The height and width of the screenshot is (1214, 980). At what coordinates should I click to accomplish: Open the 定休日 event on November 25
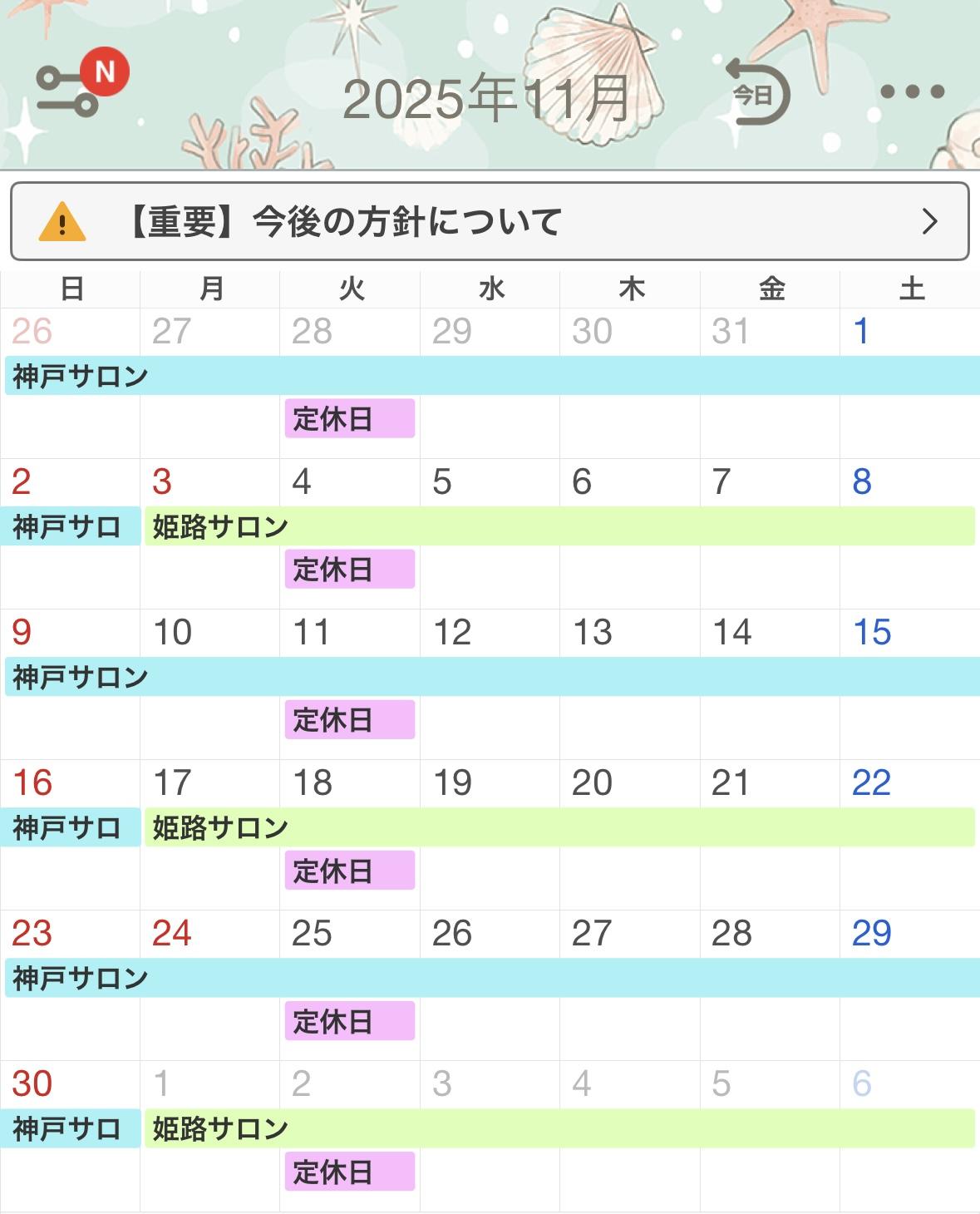[x=350, y=1021]
